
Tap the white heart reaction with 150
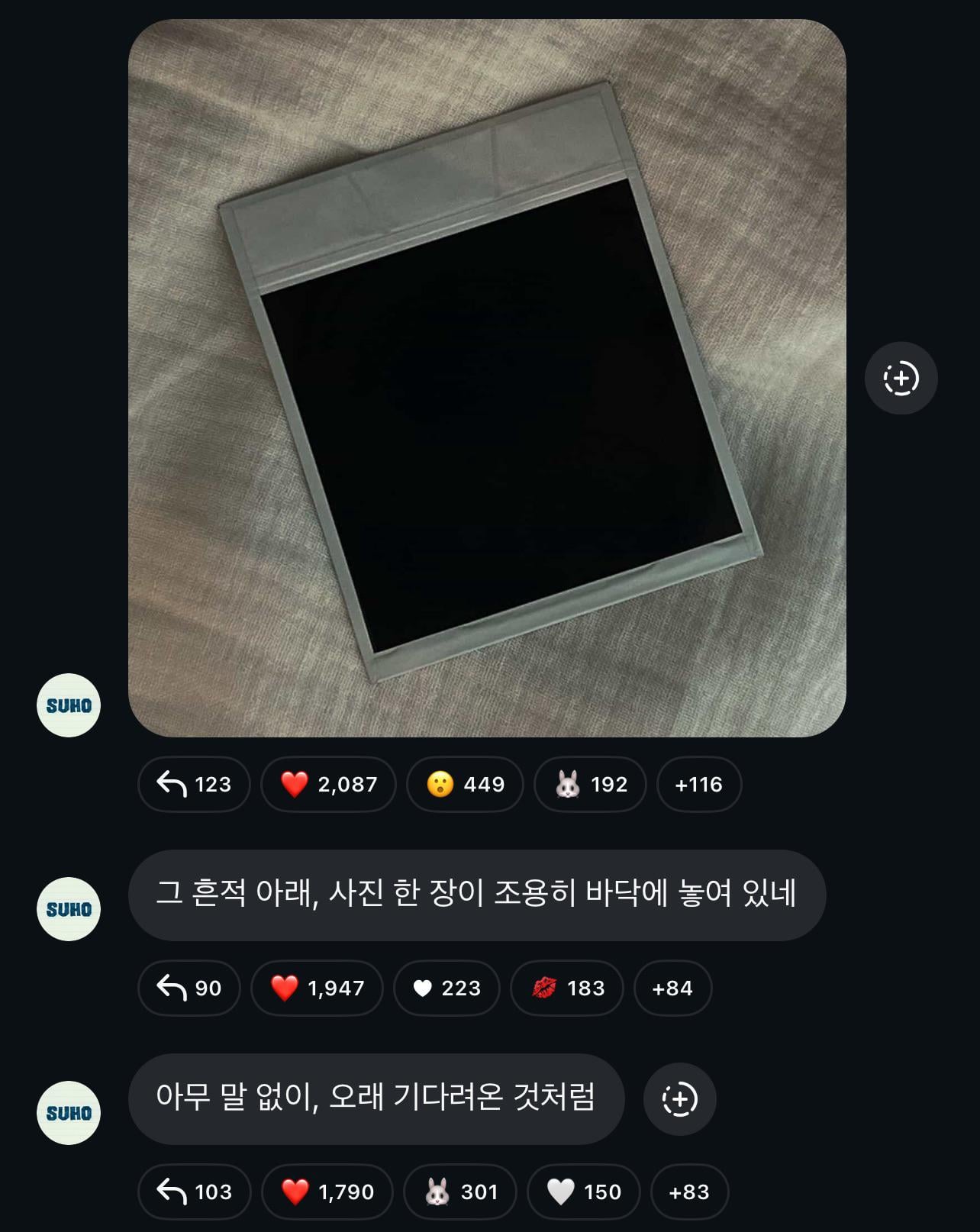[x=584, y=1192]
